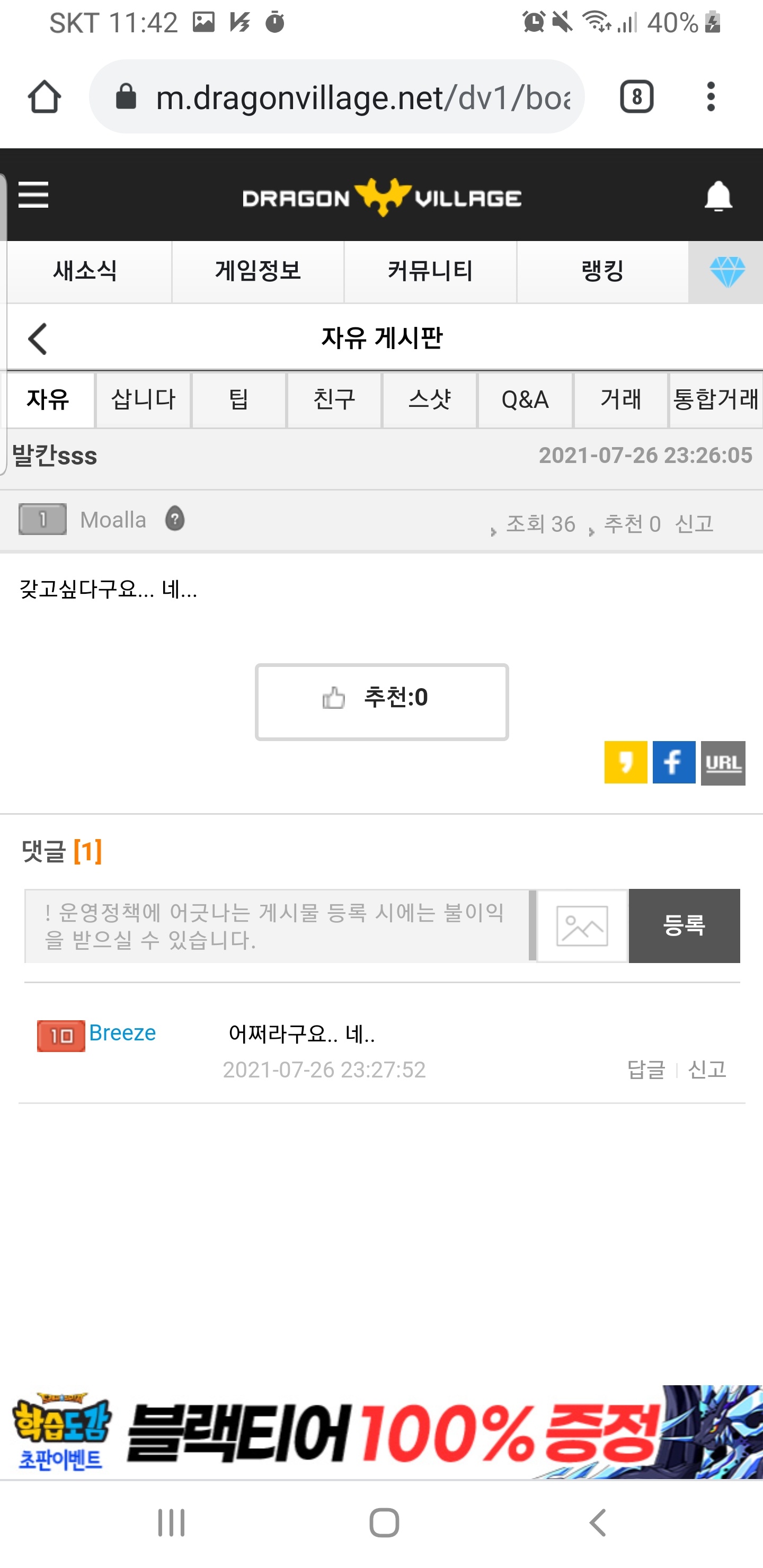Select the 삽니다 board tab
763x1568 pixels.
pos(143,400)
